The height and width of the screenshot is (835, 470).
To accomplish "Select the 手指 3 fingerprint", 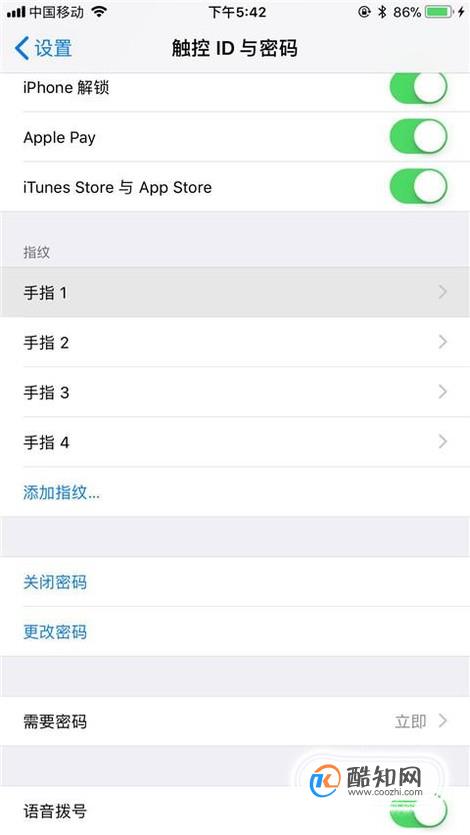I will click(x=235, y=392).
